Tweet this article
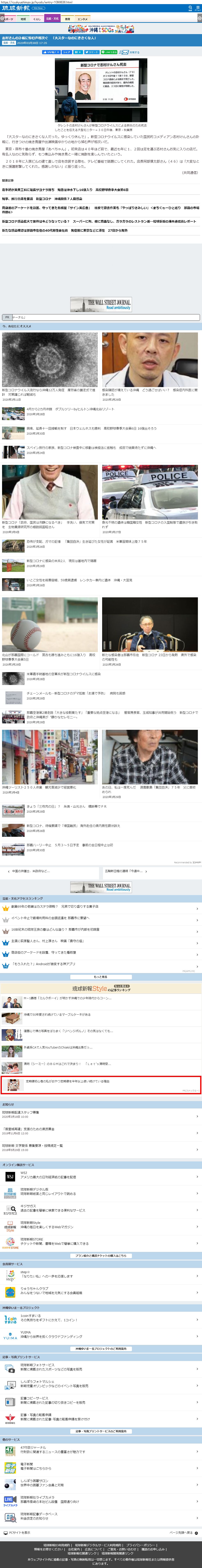Screen dimensions: 202x1568 (x=91, y=52)
